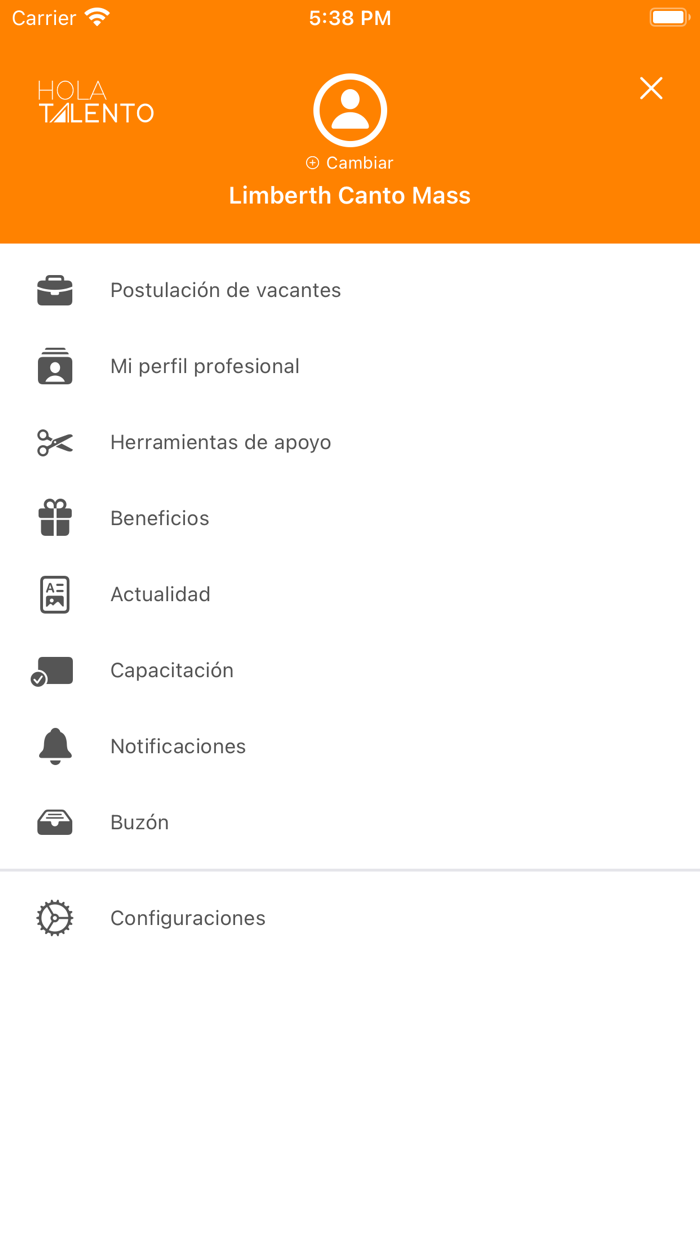Go to Mi perfil profesional
This screenshot has width=700, height=1244.
(x=204, y=366)
